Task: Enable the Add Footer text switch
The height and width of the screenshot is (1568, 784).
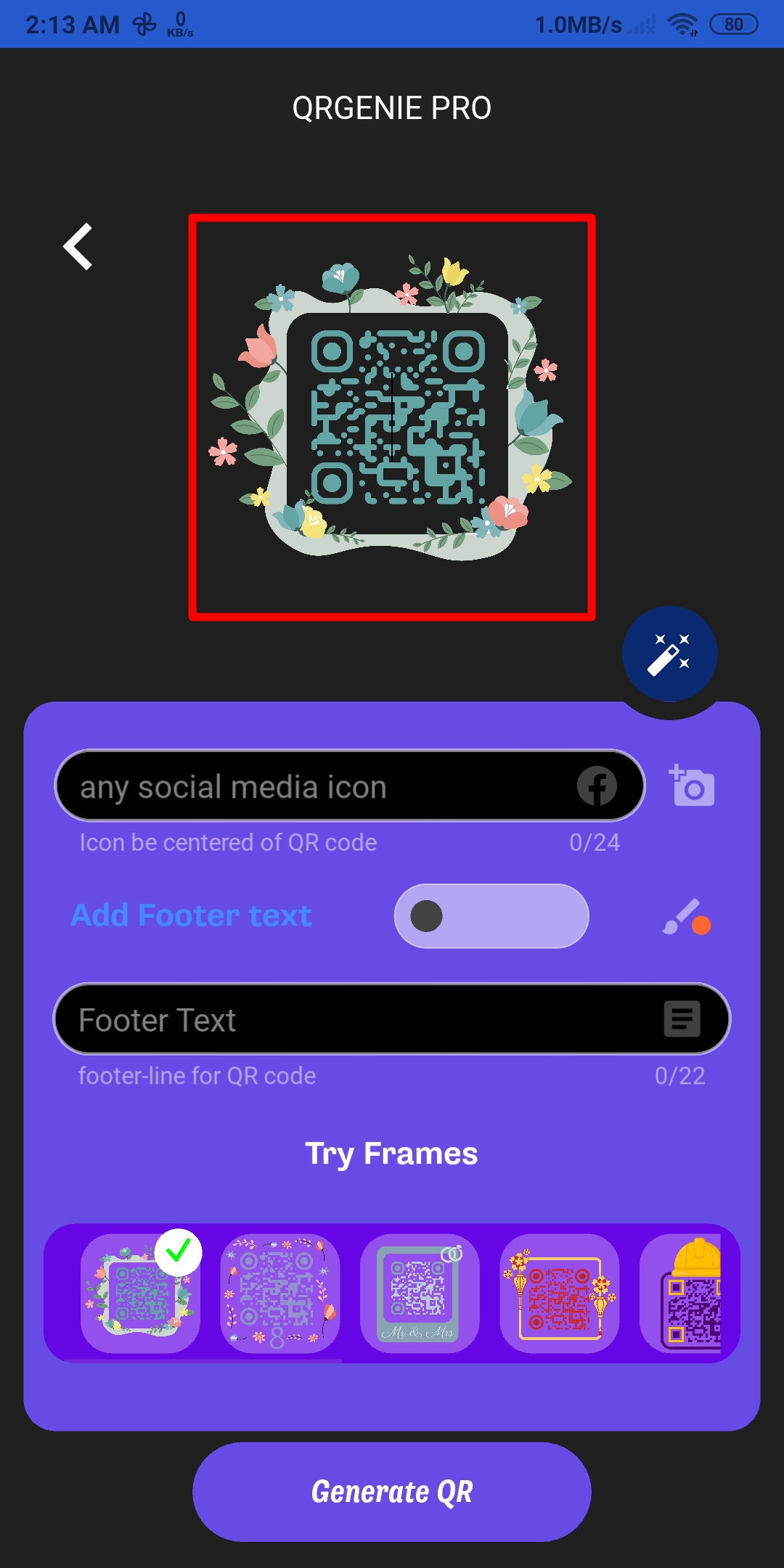Action: point(491,916)
